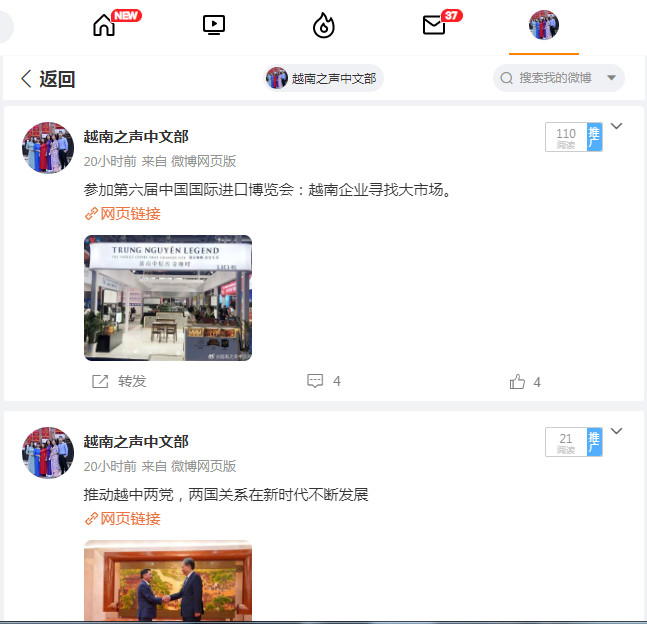Open comments on the import expo post
The width and height of the screenshot is (647, 624).
pos(323,381)
